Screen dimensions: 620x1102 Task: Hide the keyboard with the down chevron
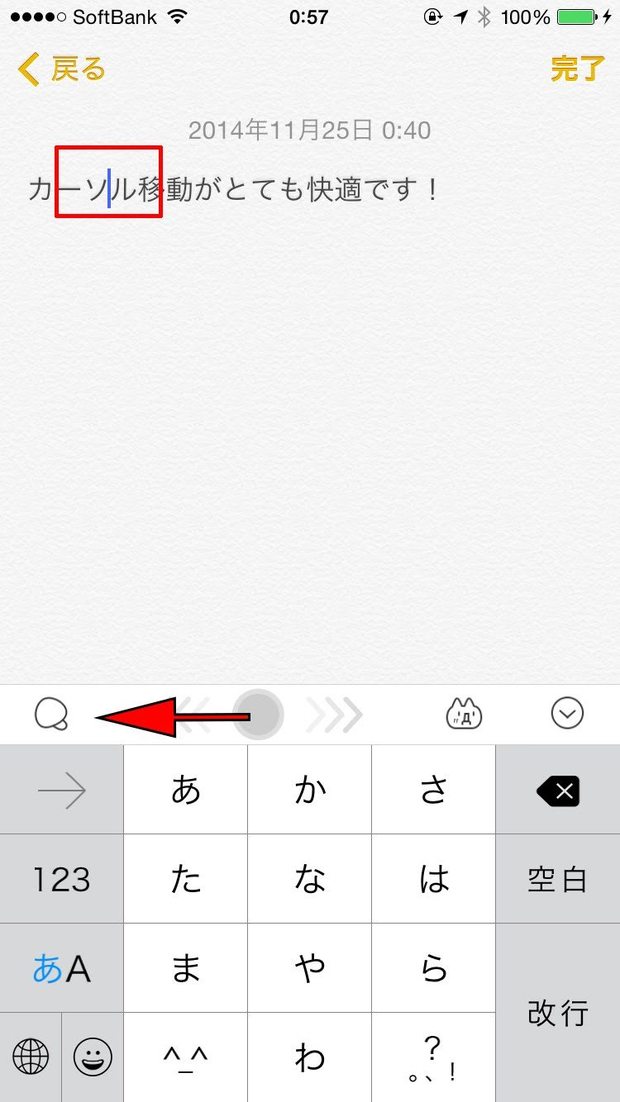[567, 714]
